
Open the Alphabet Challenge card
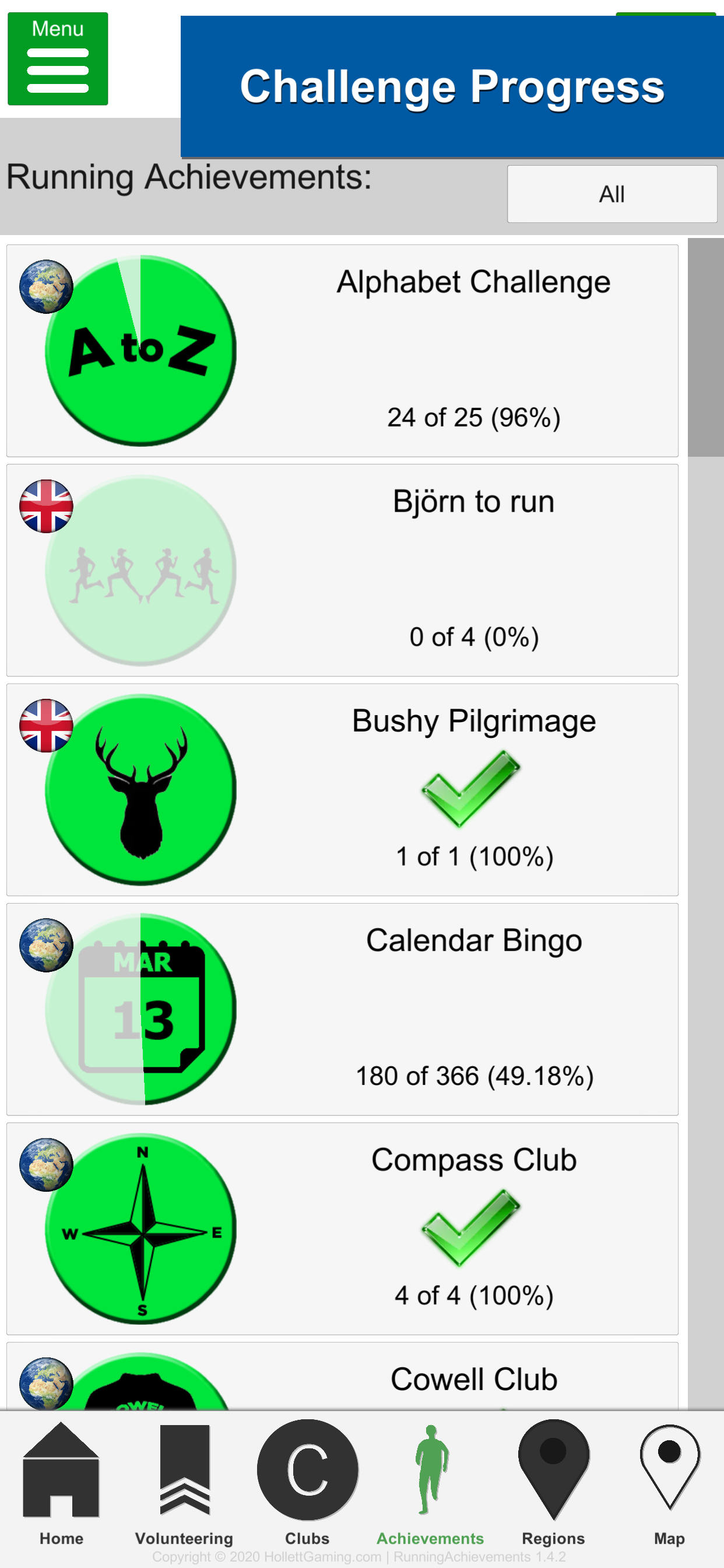(342, 351)
